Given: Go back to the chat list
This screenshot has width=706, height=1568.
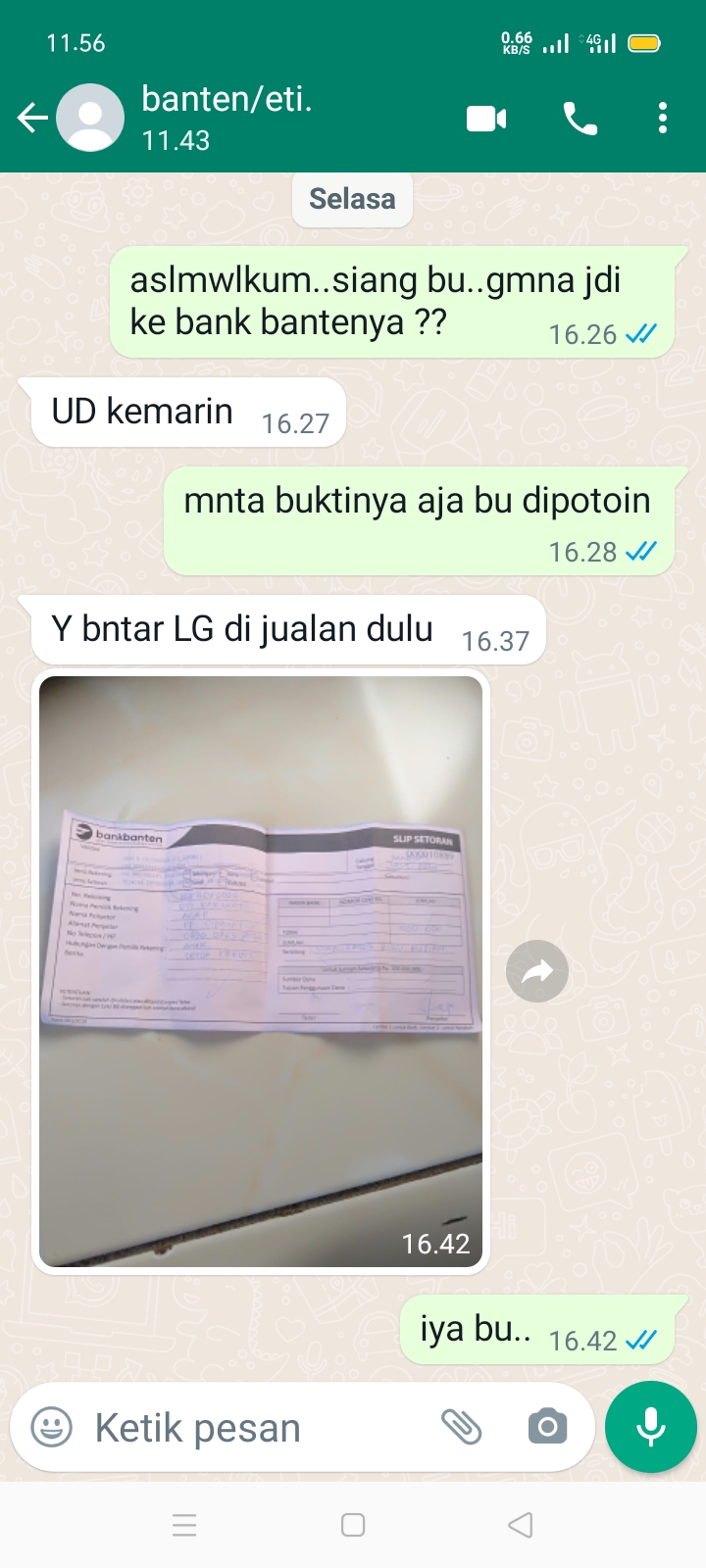Looking at the screenshot, I should coord(31,119).
